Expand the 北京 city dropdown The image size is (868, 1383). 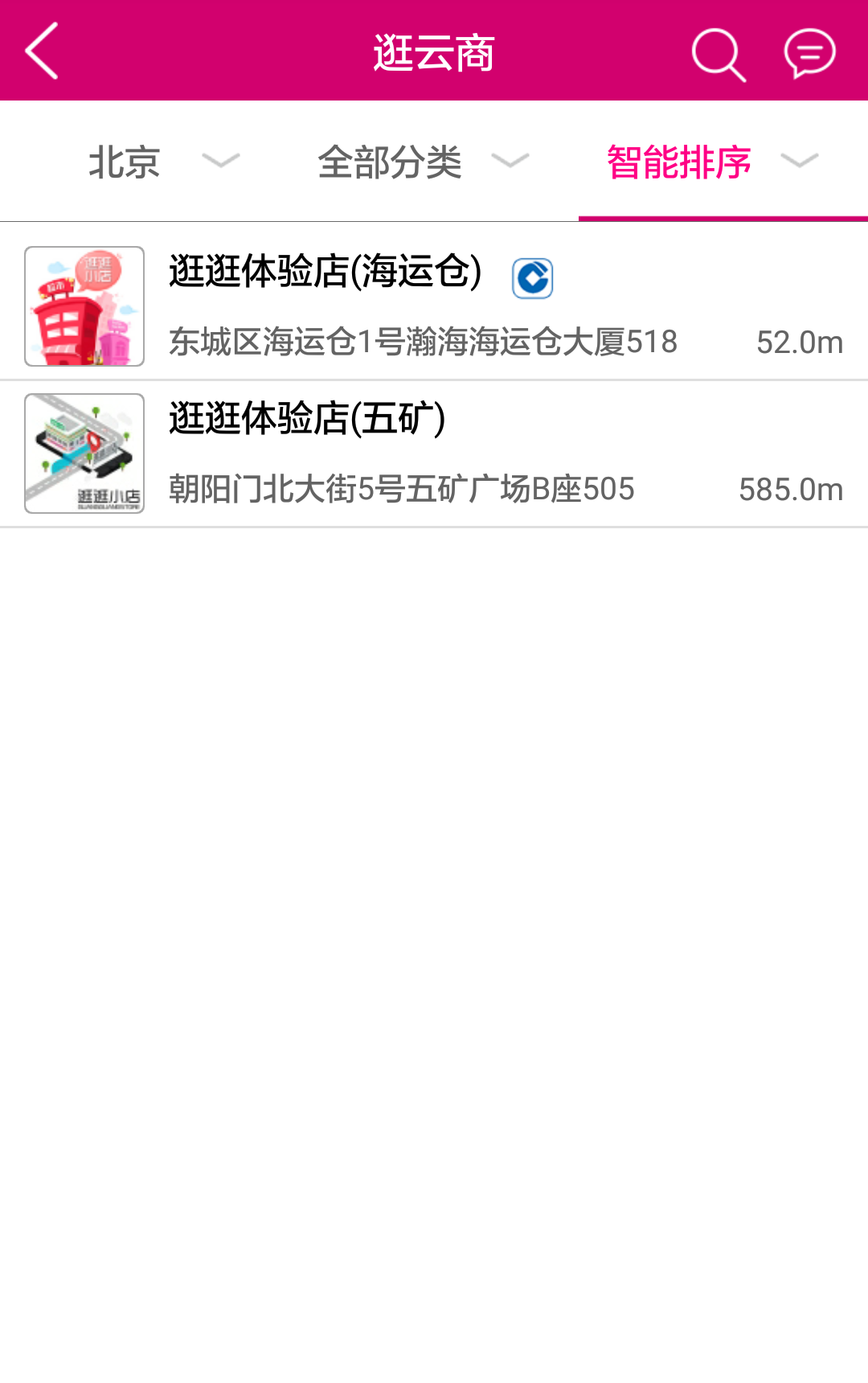point(161,162)
